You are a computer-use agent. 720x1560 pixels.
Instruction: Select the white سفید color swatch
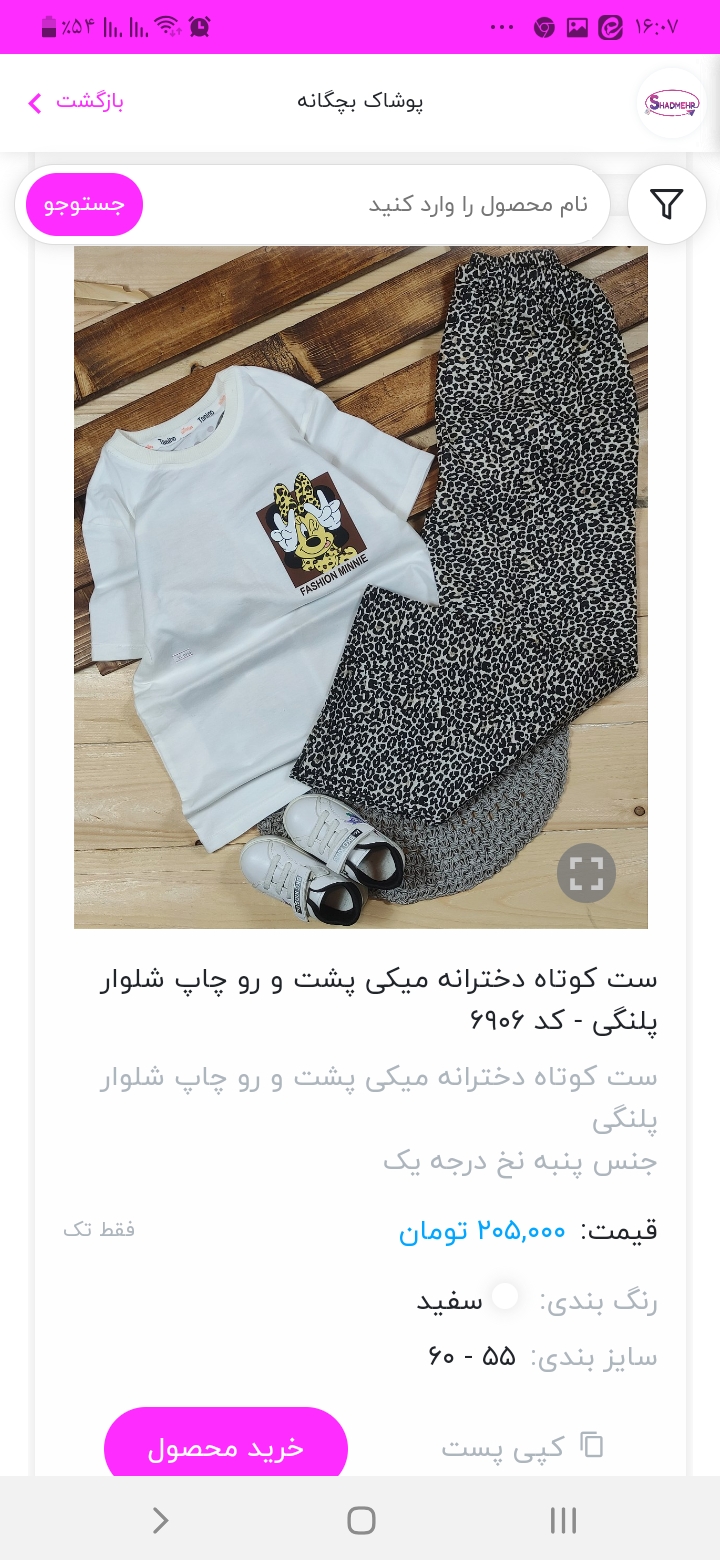tap(505, 1296)
